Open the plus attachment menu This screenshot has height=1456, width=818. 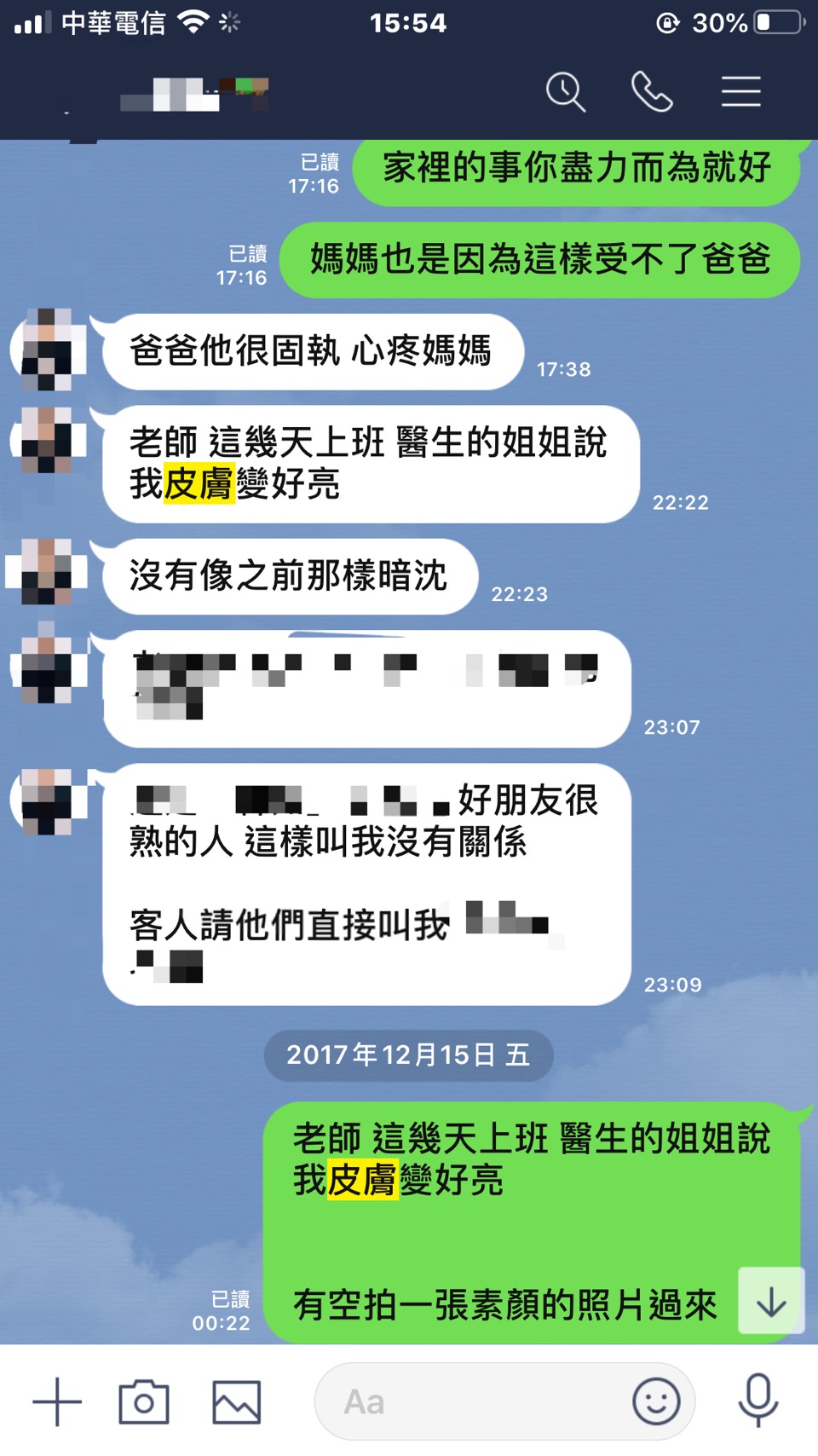[57, 1401]
